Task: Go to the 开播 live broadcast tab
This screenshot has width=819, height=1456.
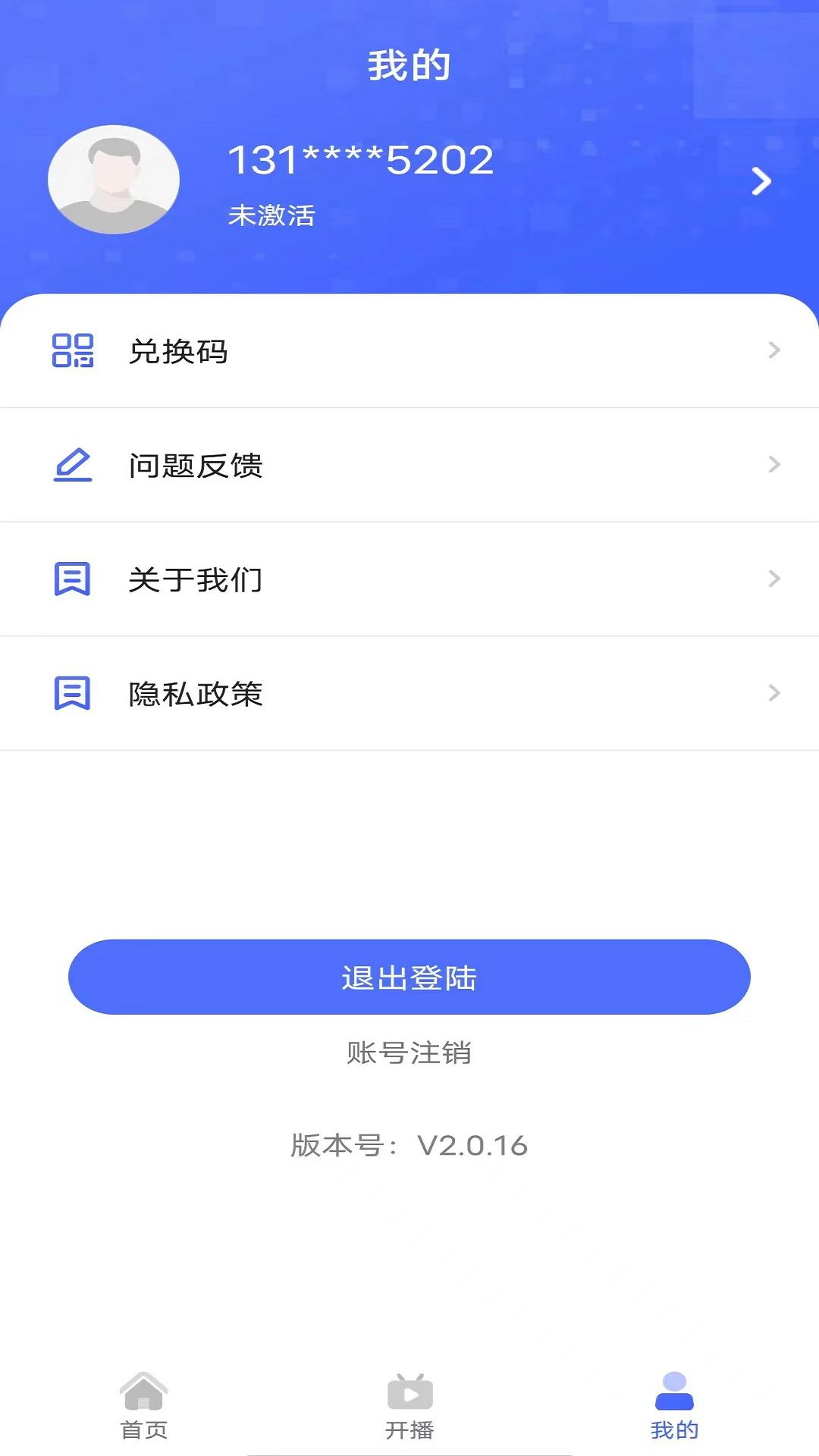Action: pos(409,1407)
